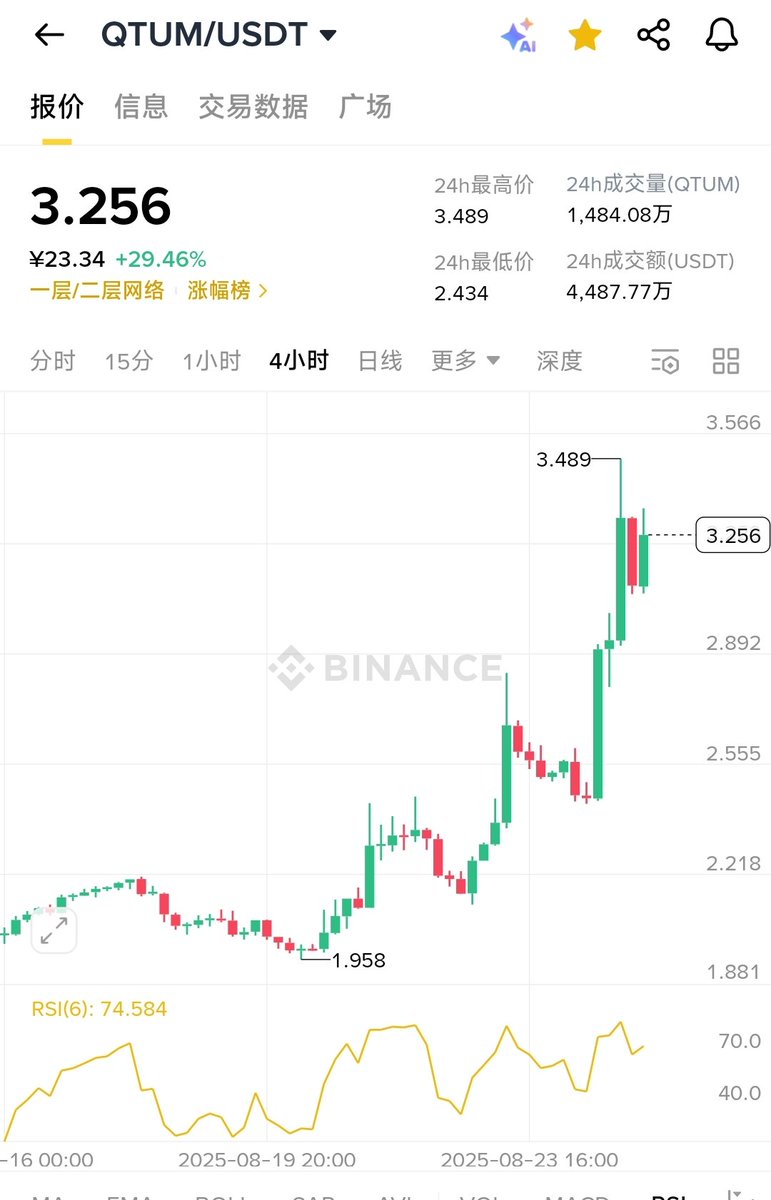This screenshot has height=1200, width=771.
Task: Open chart settings icon
Action: tap(665, 361)
